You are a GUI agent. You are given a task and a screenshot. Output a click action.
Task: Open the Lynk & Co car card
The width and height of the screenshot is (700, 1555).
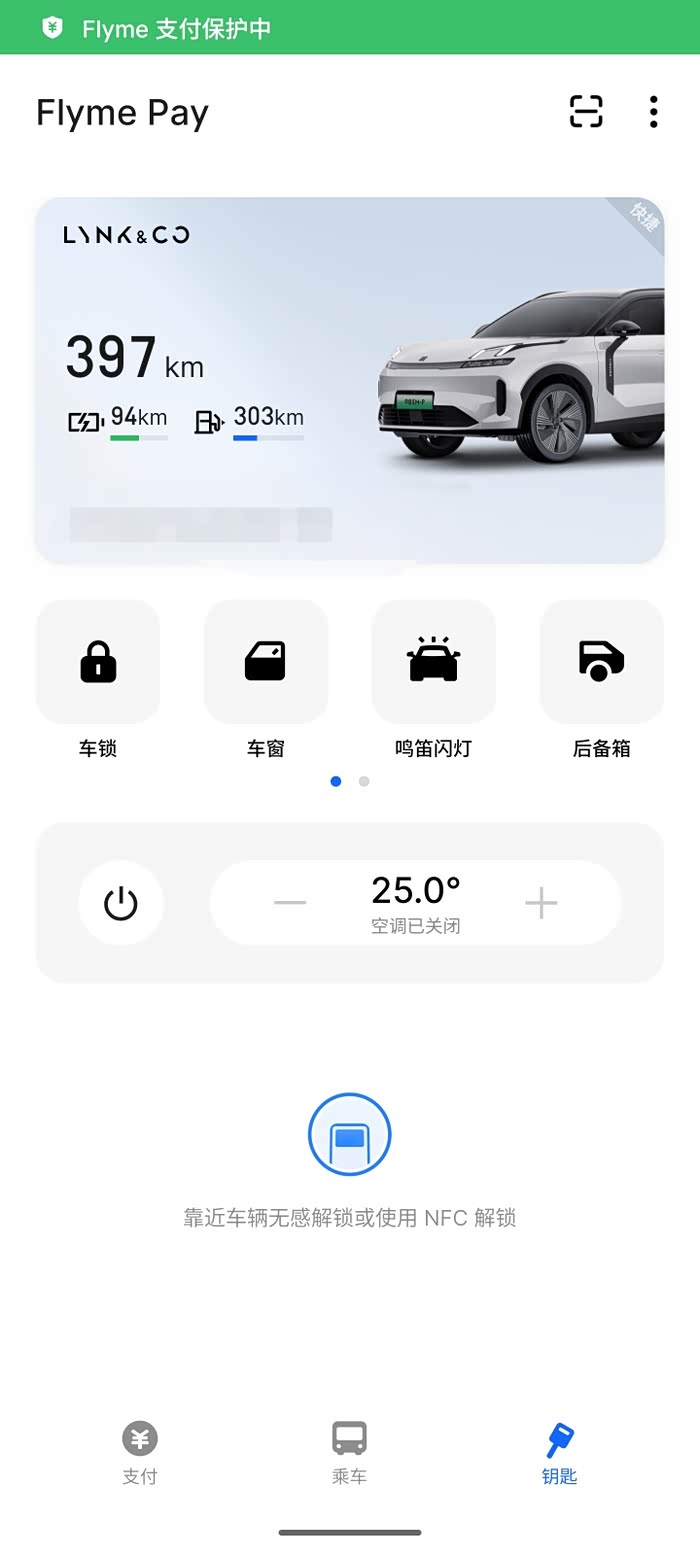point(350,380)
